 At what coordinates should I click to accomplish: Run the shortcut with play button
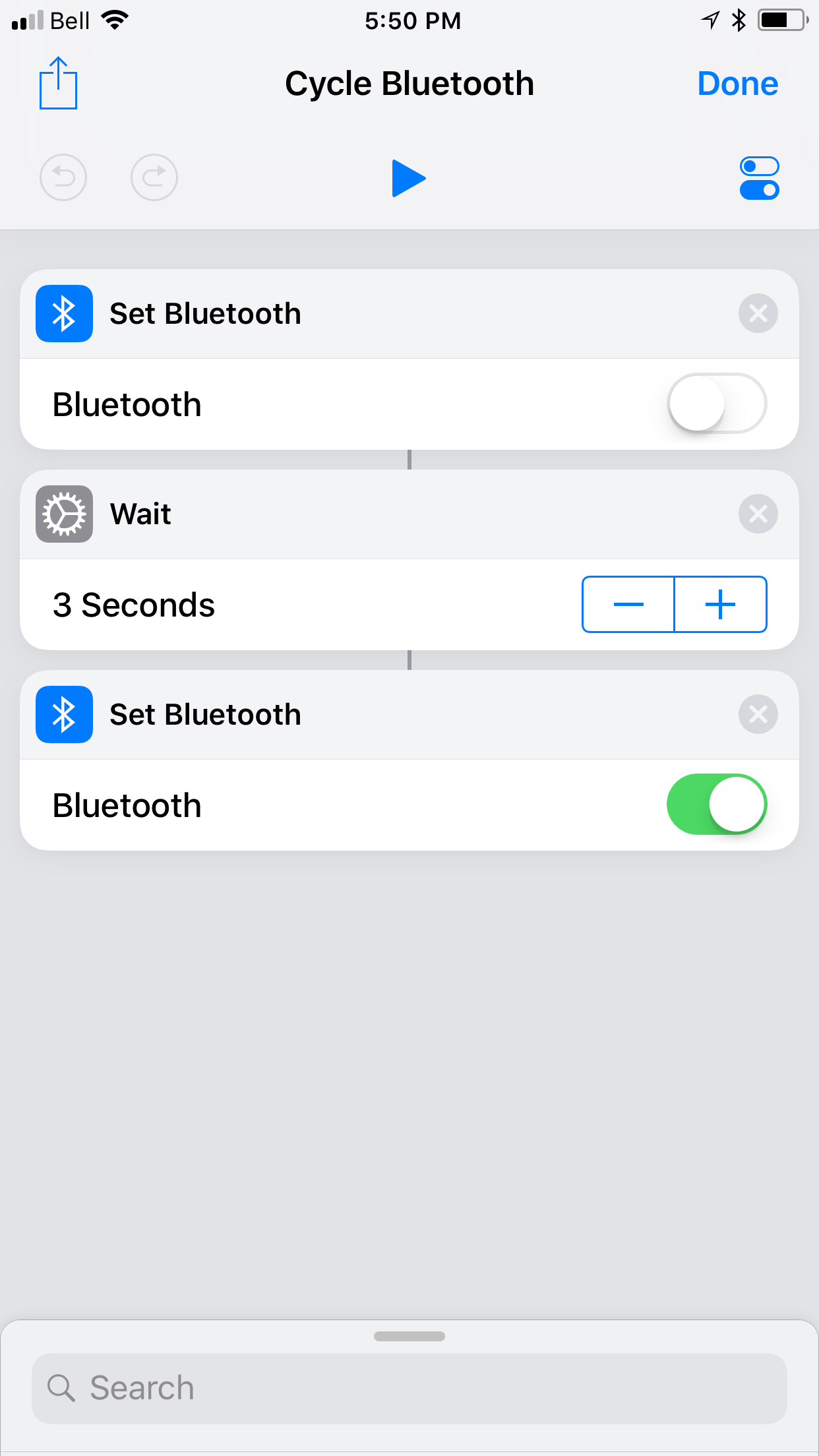point(409,178)
